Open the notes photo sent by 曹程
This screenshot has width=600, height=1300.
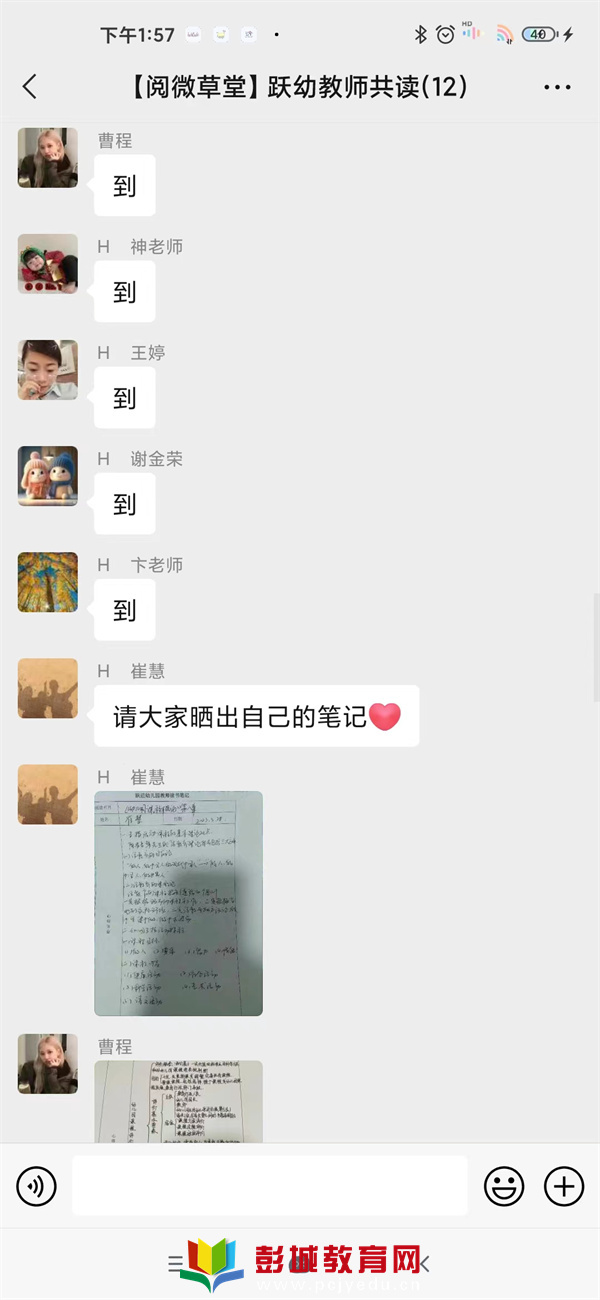tap(178, 1101)
